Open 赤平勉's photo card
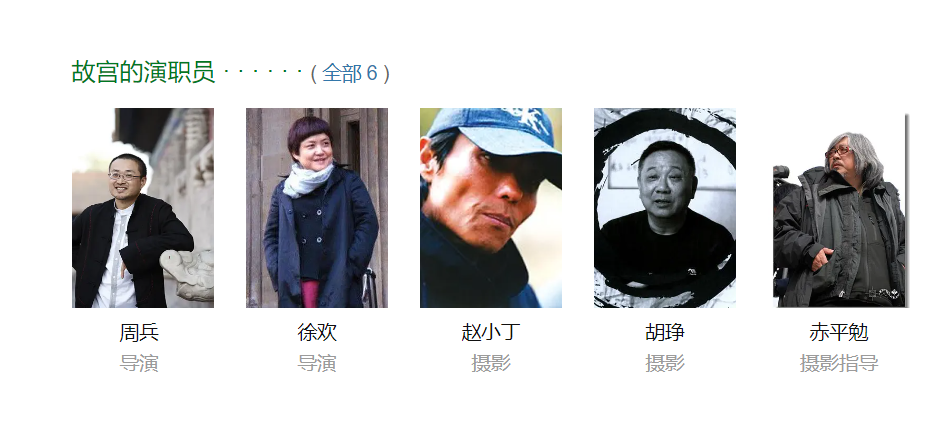This screenshot has width=941, height=425. pyautogui.click(x=839, y=208)
